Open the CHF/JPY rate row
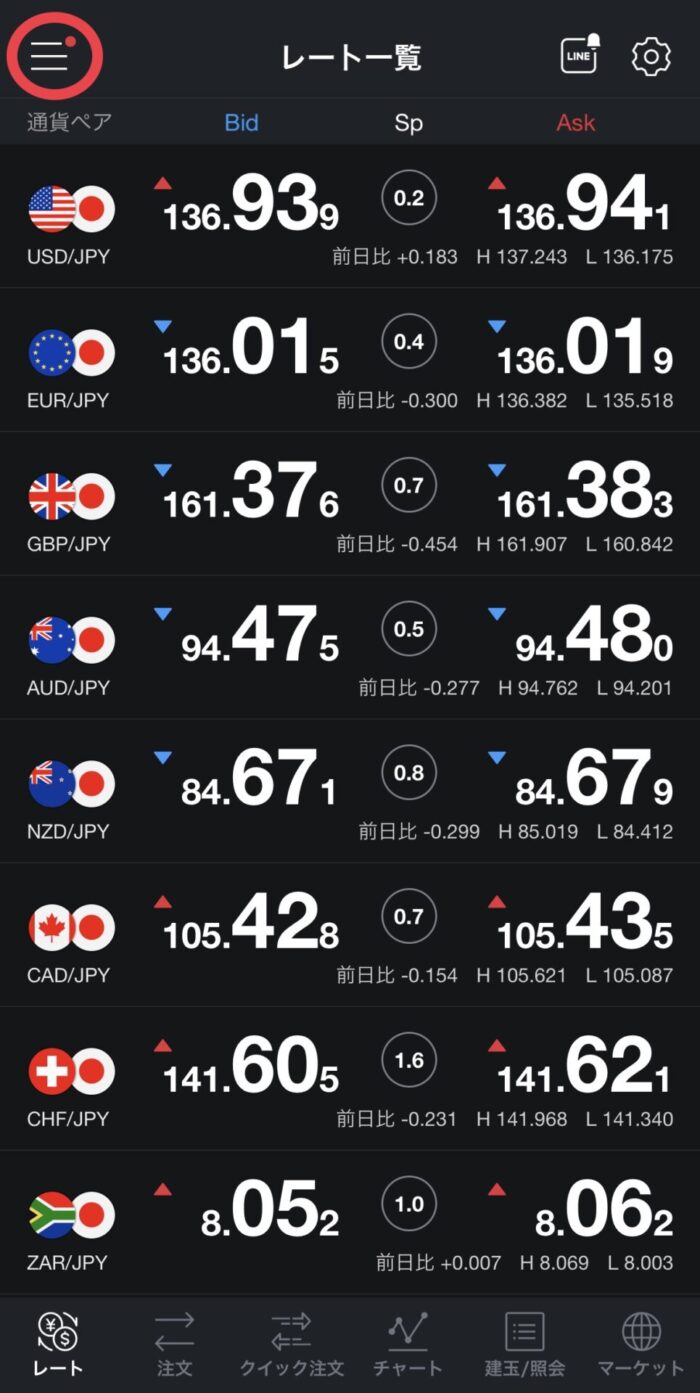This screenshot has width=700, height=1393. pyautogui.click(x=350, y=1078)
